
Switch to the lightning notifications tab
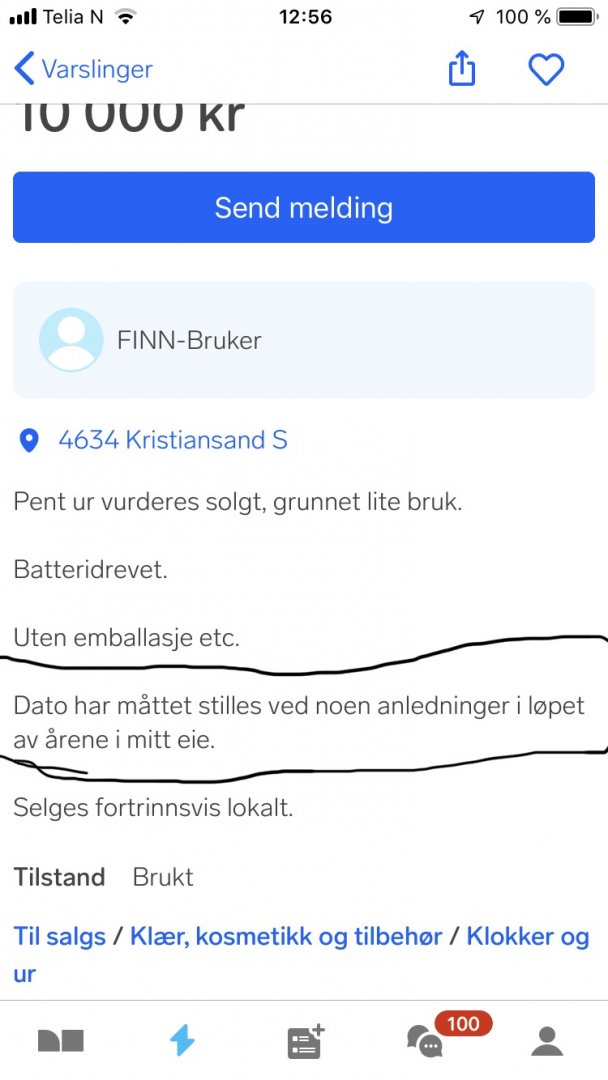182,1041
